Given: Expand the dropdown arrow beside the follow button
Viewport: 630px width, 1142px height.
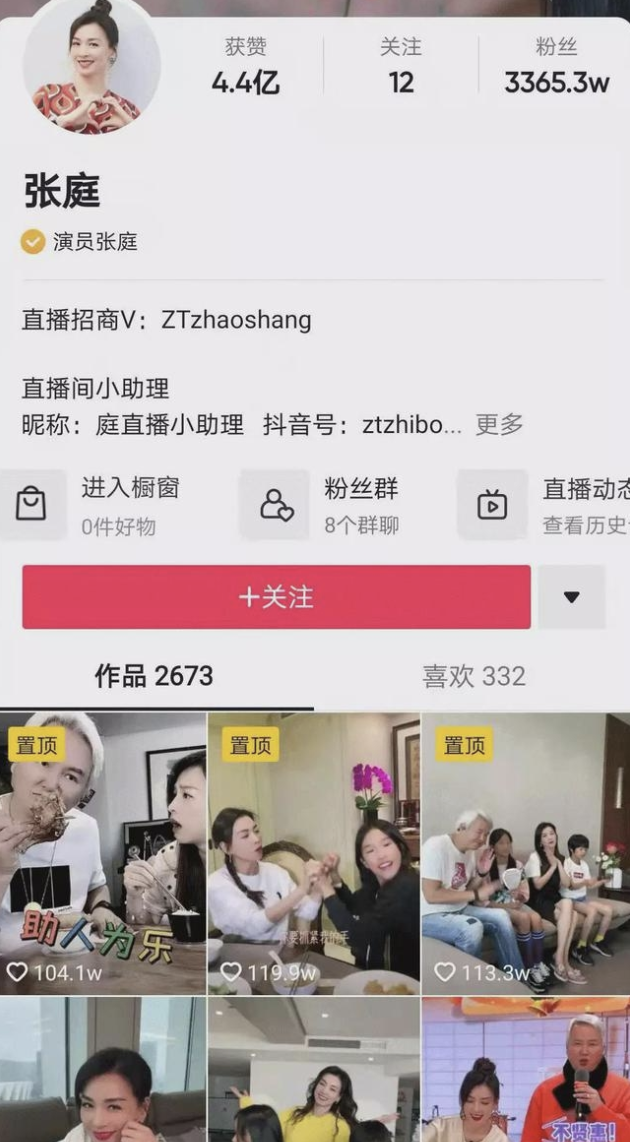Looking at the screenshot, I should click(x=571, y=597).
